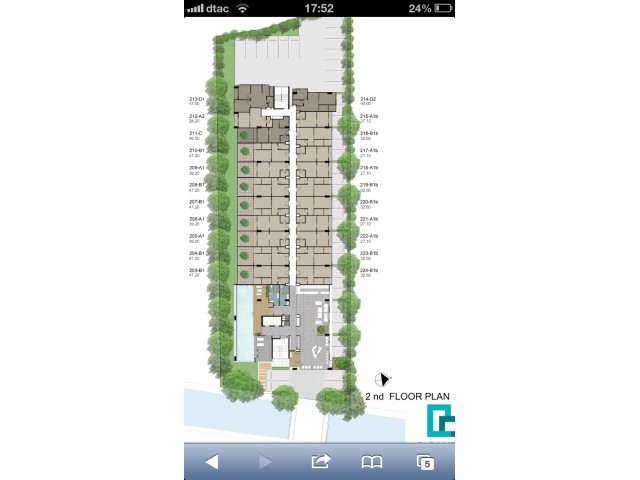This screenshot has width=640, height=480.
Task: Open the bookmarks list
Action: [372, 461]
